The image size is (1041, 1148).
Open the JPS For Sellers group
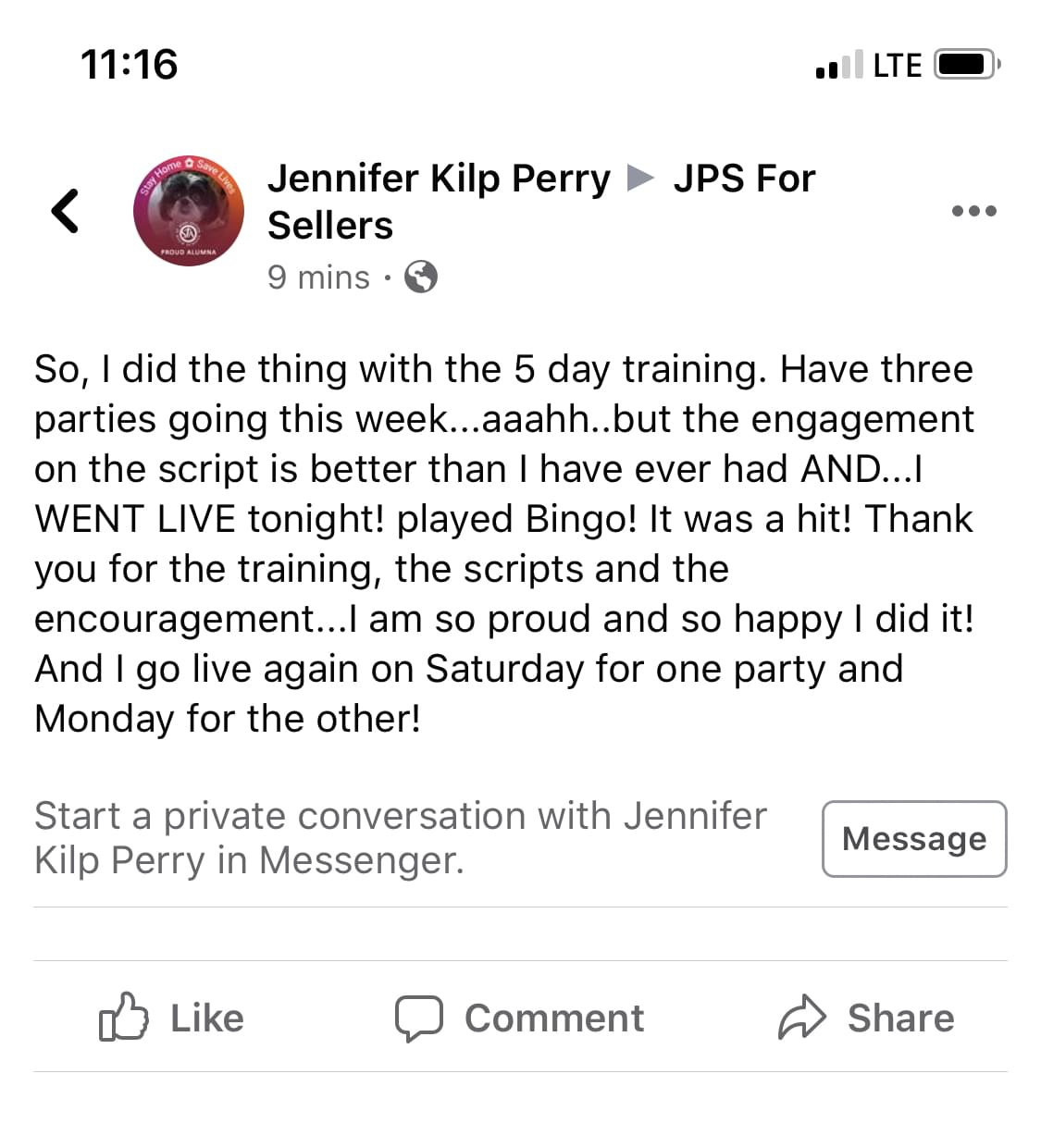point(744,179)
